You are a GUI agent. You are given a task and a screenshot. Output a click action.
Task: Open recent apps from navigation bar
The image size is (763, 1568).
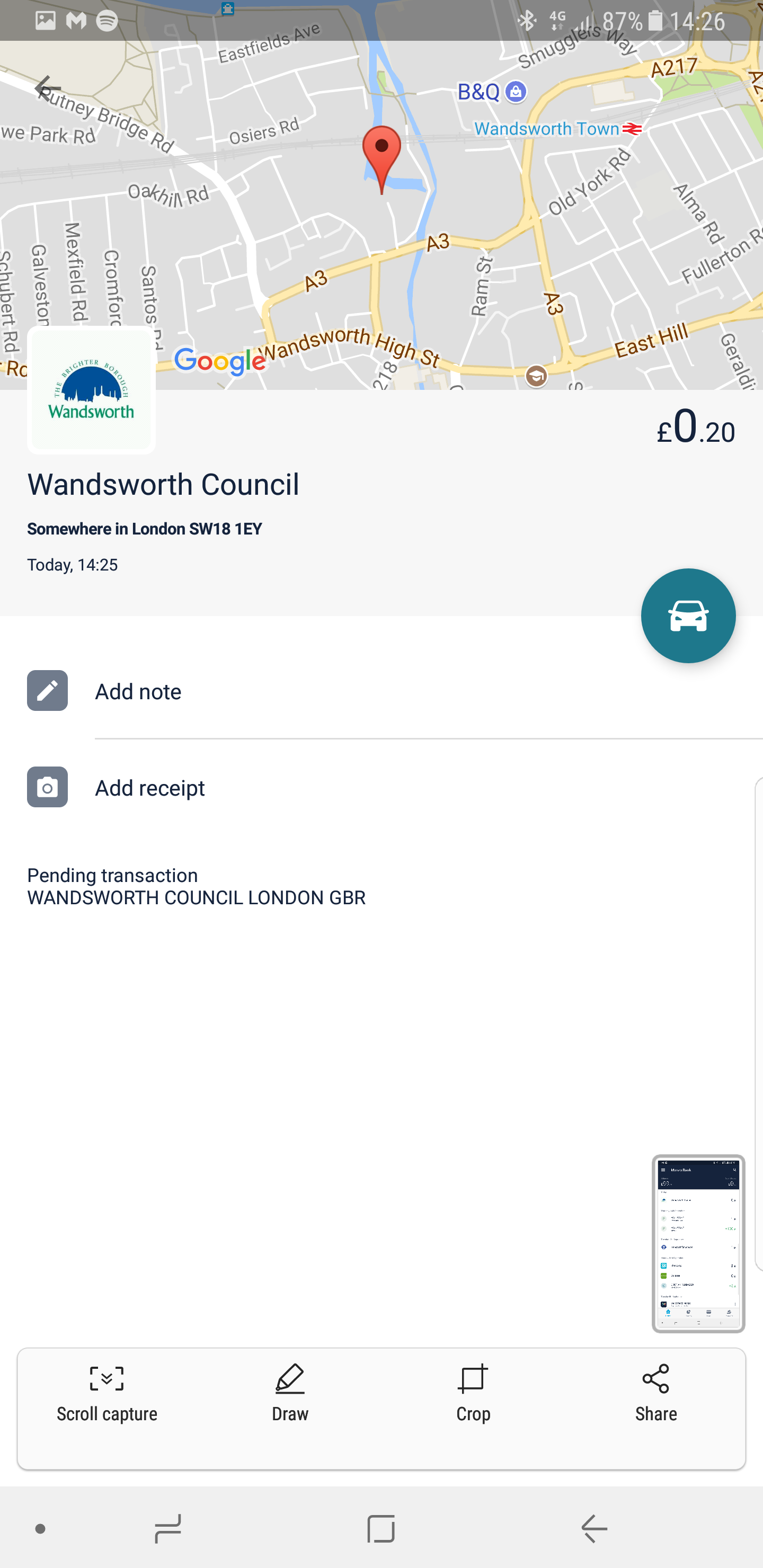167,1528
